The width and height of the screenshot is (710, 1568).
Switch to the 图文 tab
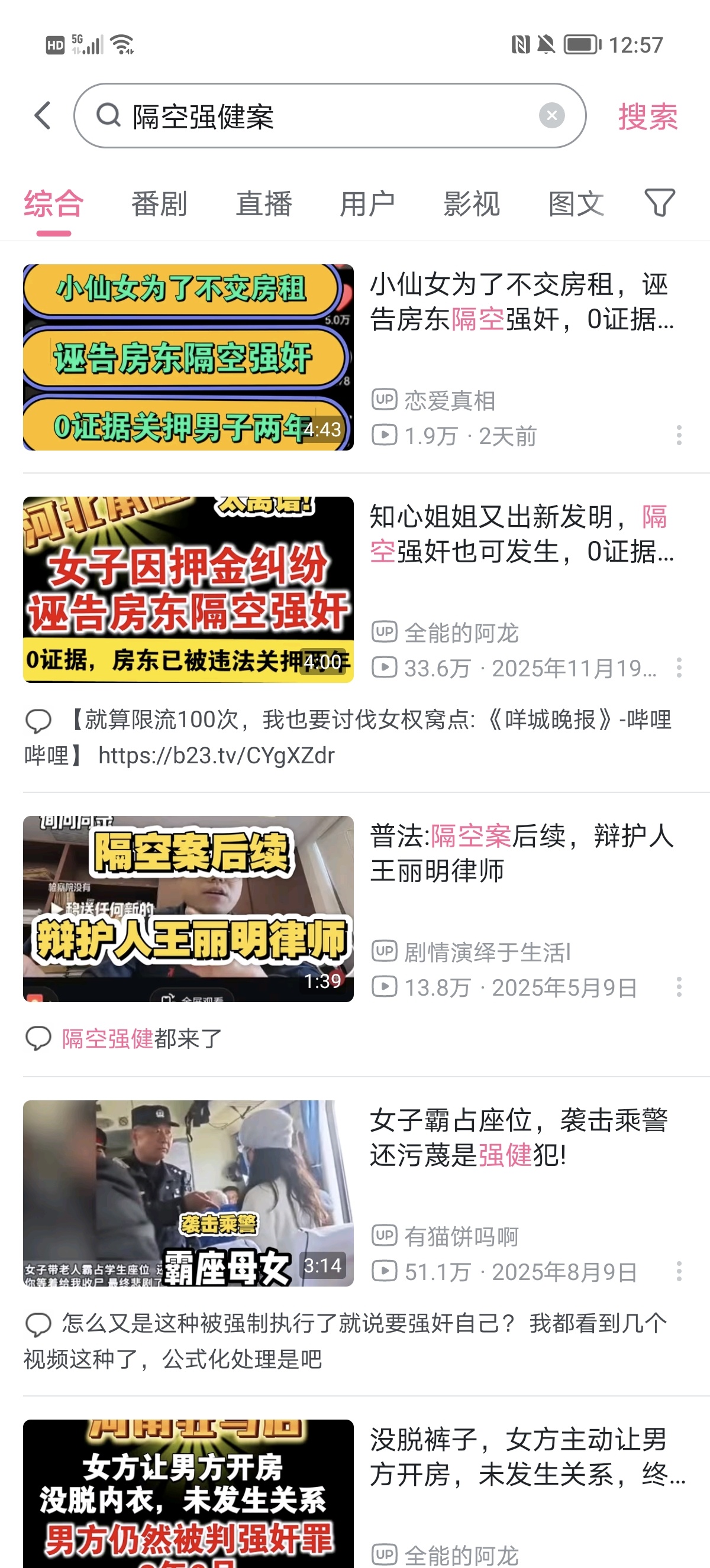(x=576, y=204)
